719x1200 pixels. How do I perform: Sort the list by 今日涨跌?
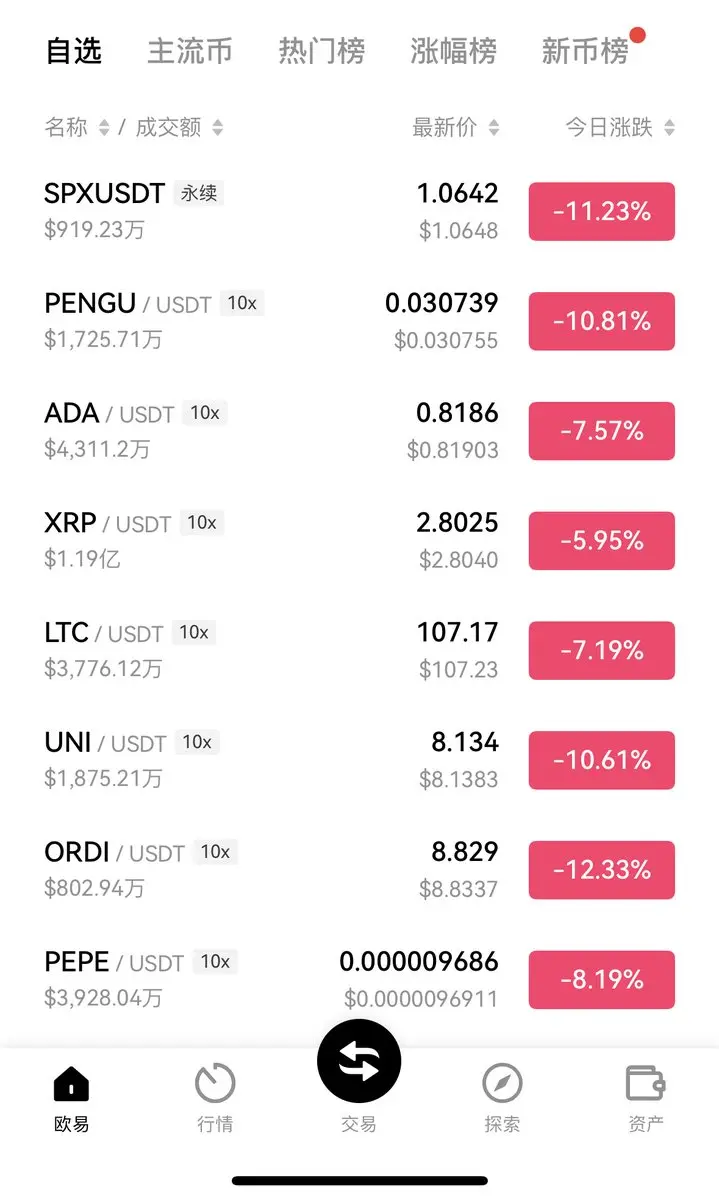pos(620,128)
